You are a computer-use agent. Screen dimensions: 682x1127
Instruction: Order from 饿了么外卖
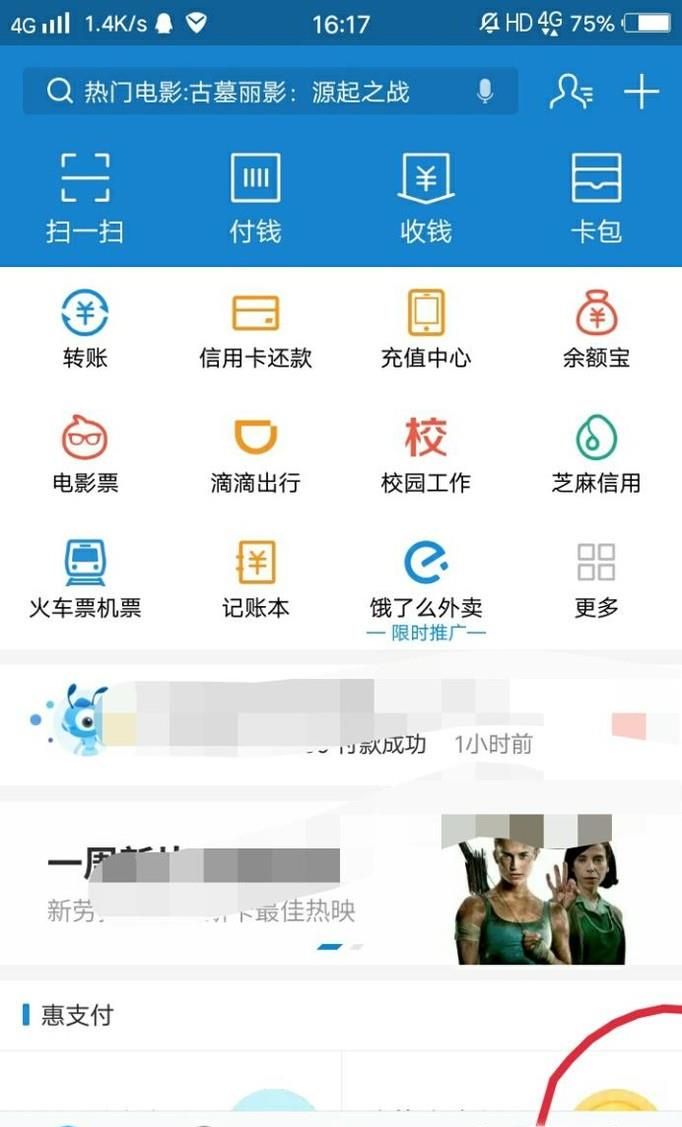pos(426,580)
